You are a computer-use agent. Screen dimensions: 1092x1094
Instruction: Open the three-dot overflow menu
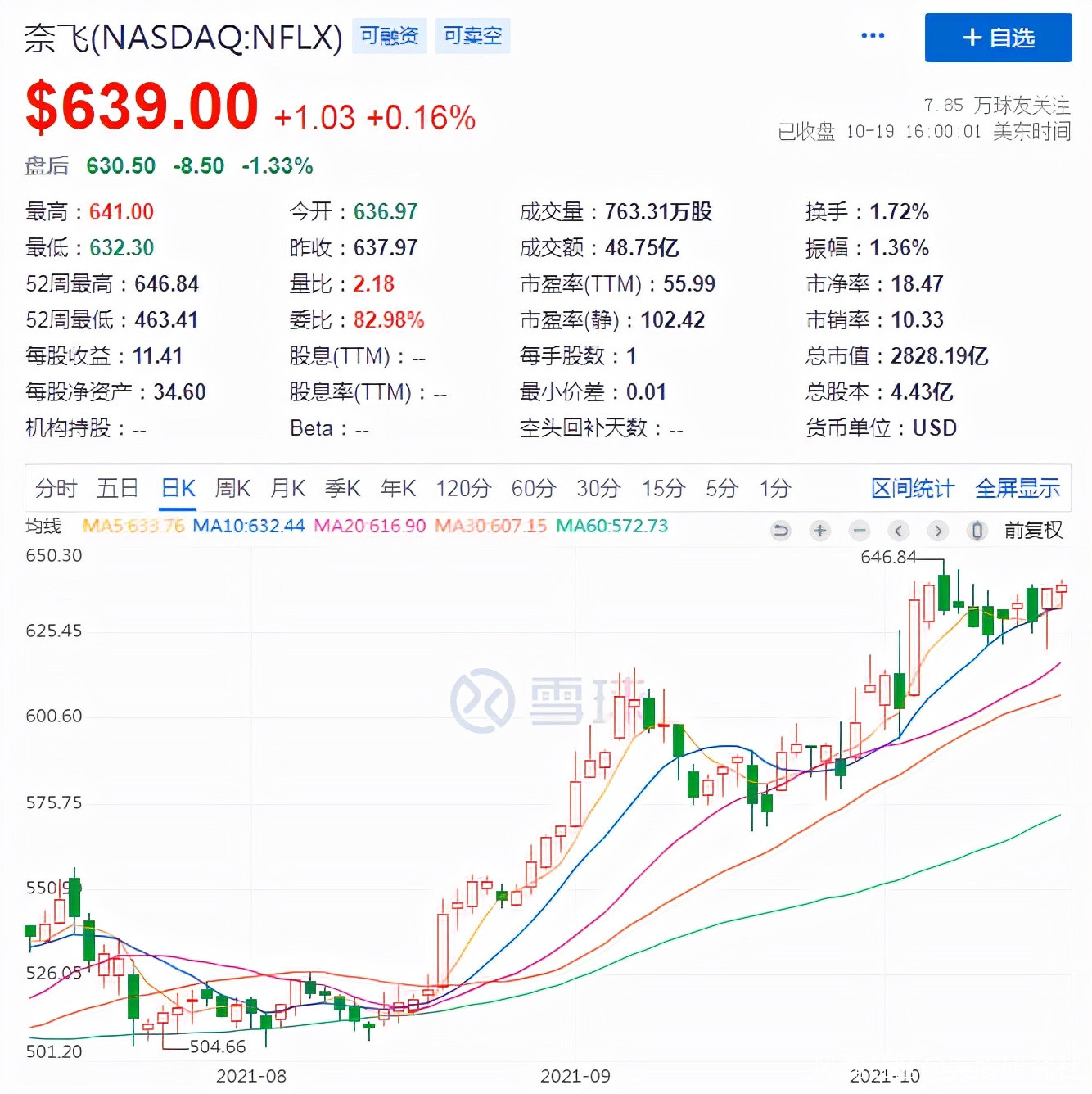(873, 35)
